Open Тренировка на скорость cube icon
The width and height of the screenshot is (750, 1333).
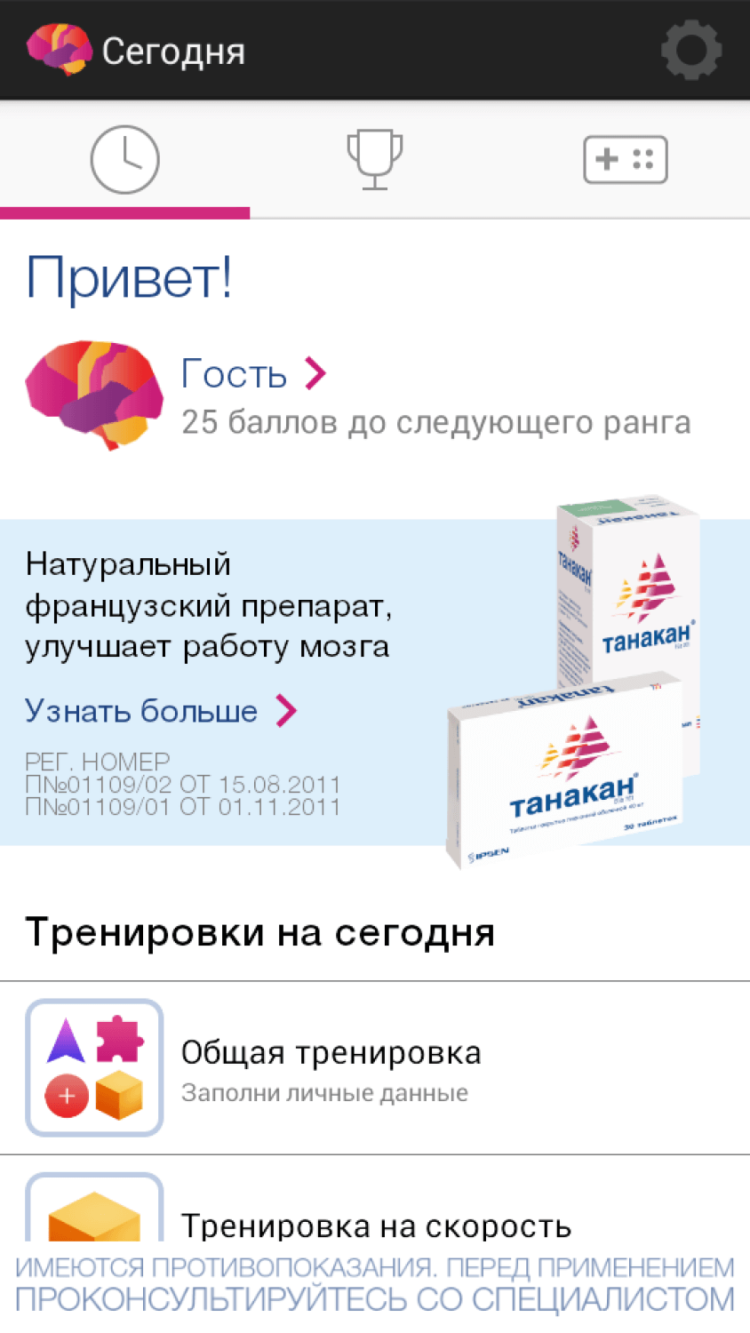pyautogui.click(x=94, y=1220)
